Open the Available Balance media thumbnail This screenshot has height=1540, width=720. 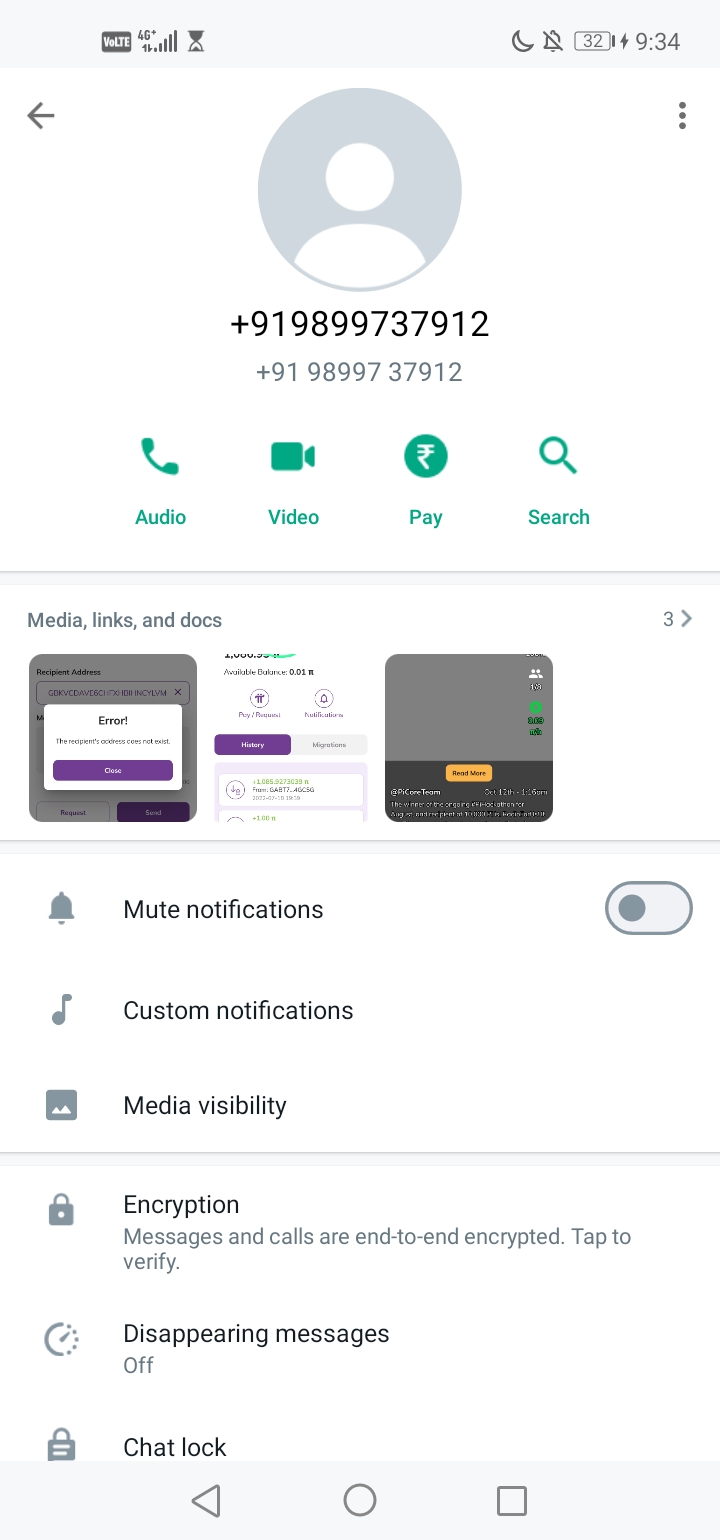pos(291,738)
